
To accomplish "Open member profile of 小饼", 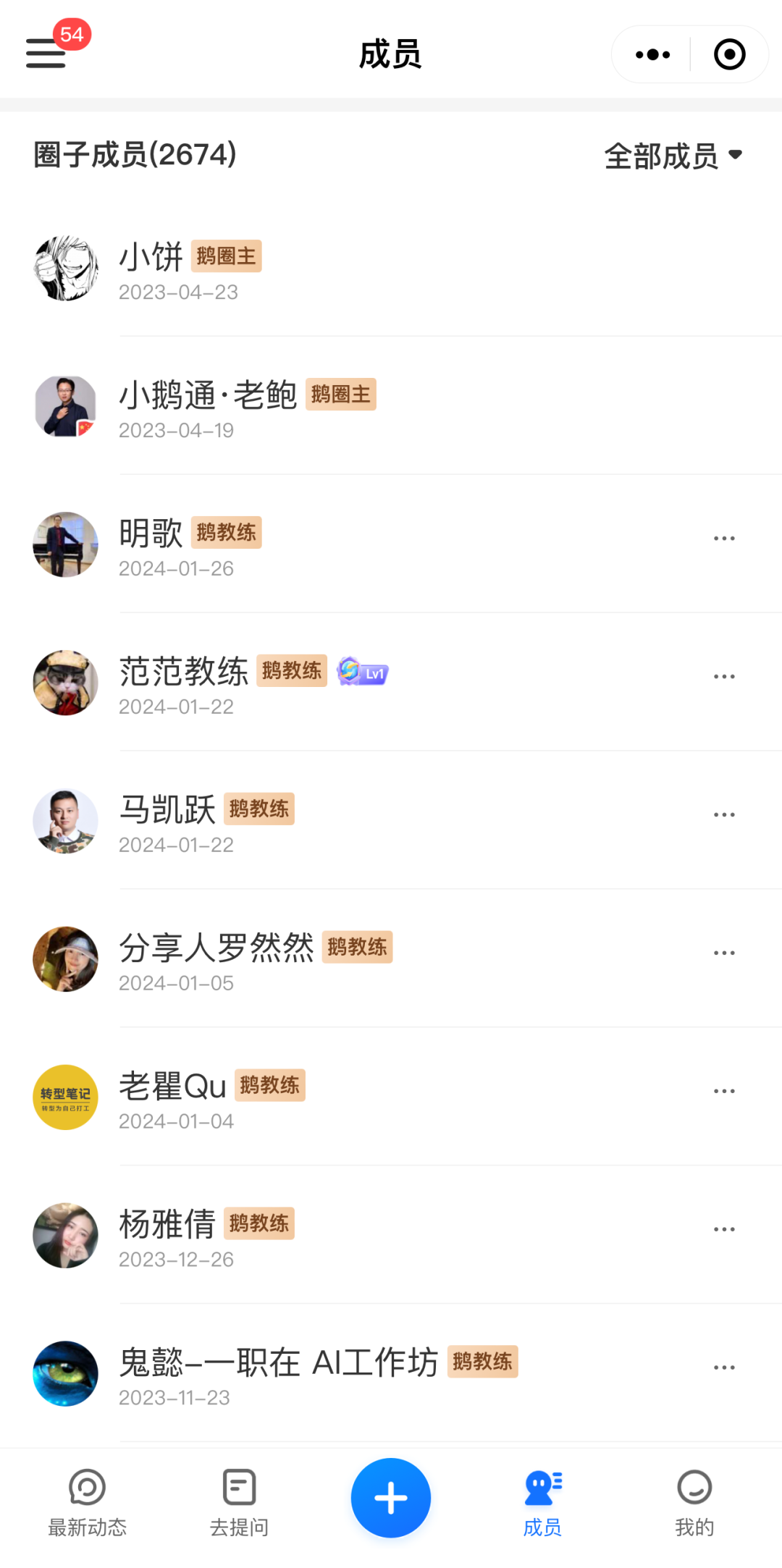I will 151,257.
